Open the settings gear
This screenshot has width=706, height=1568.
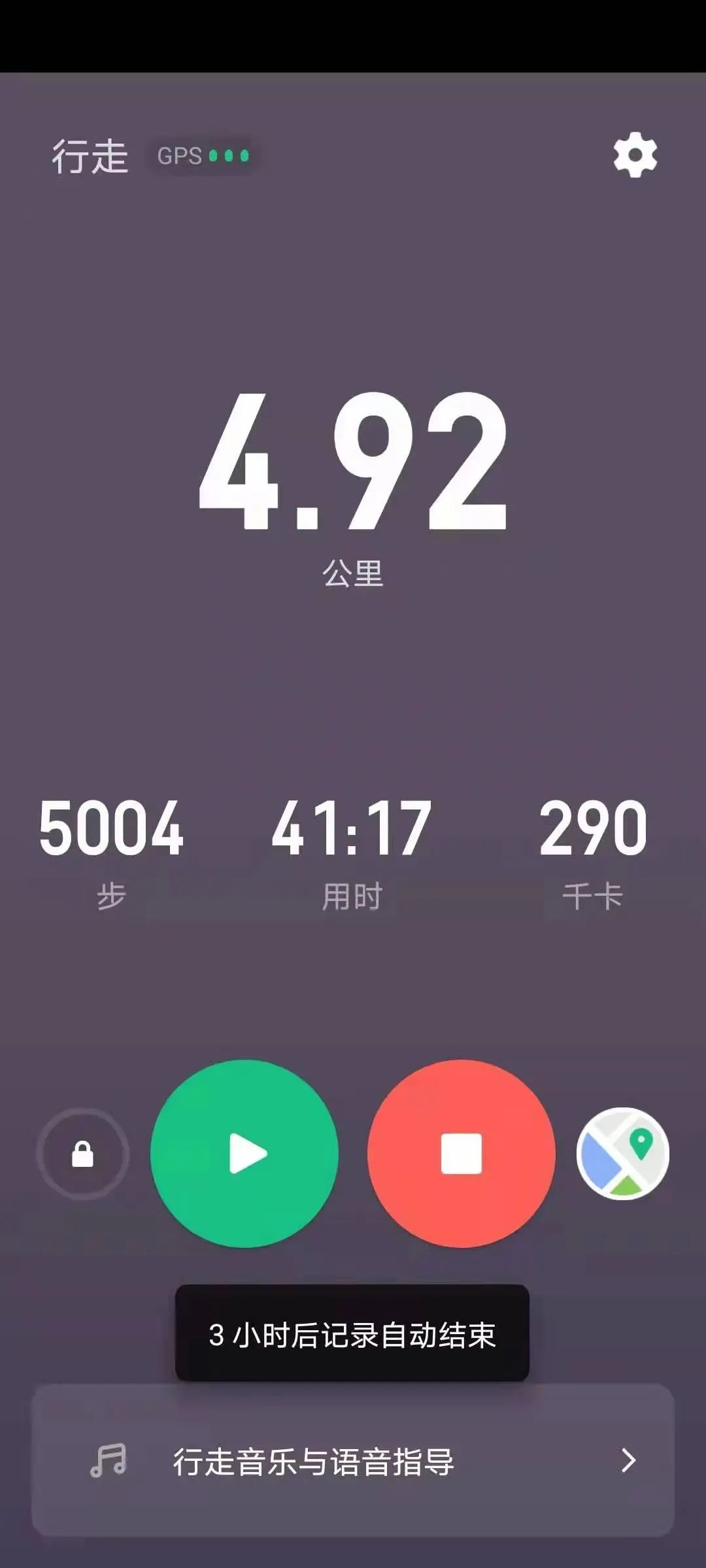coord(635,155)
